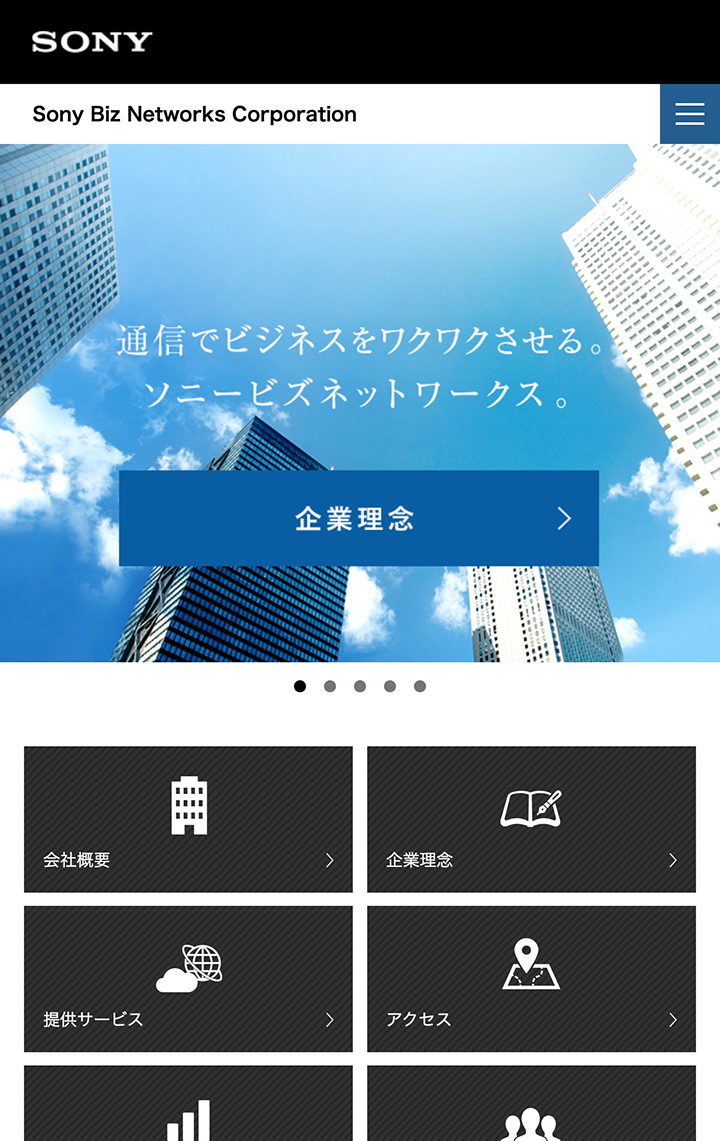This screenshot has height=1141, width=720.
Task: Open the アクセス tile
Action: (x=531, y=979)
